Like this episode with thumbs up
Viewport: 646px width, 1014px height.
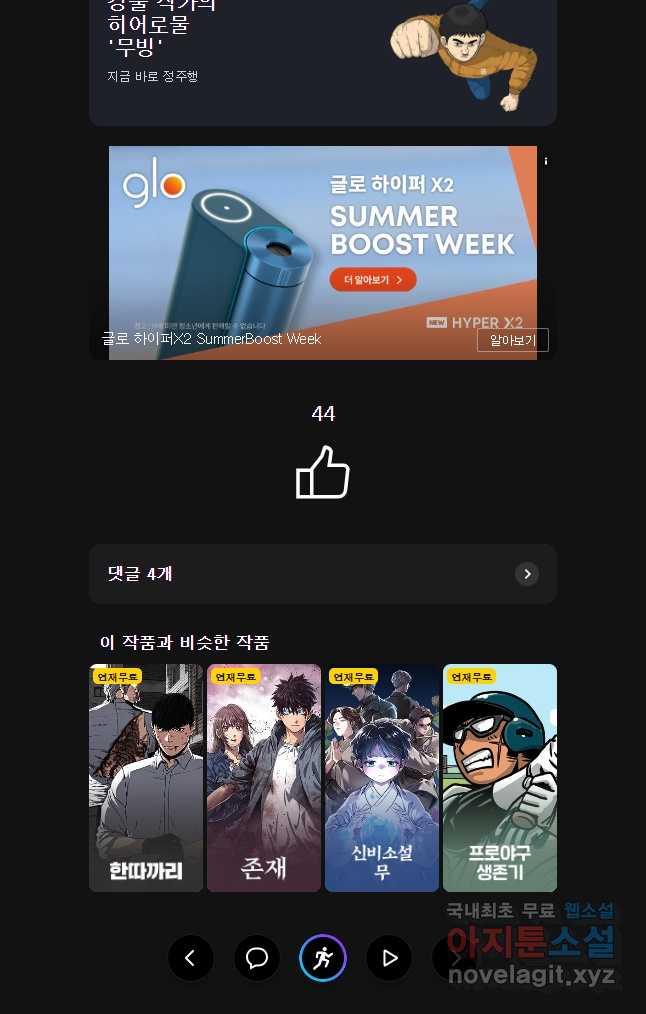(323, 472)
